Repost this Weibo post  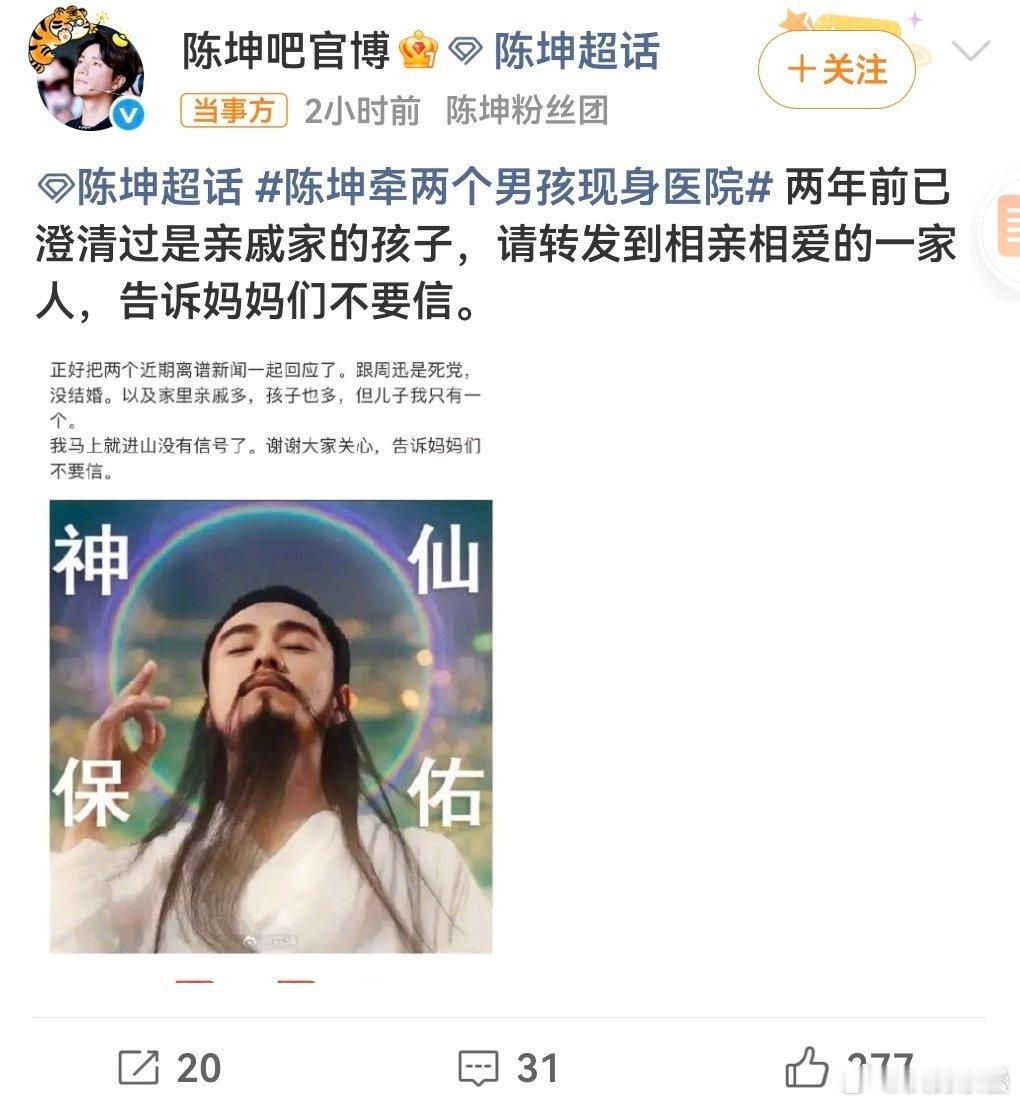coord(169,1067)
